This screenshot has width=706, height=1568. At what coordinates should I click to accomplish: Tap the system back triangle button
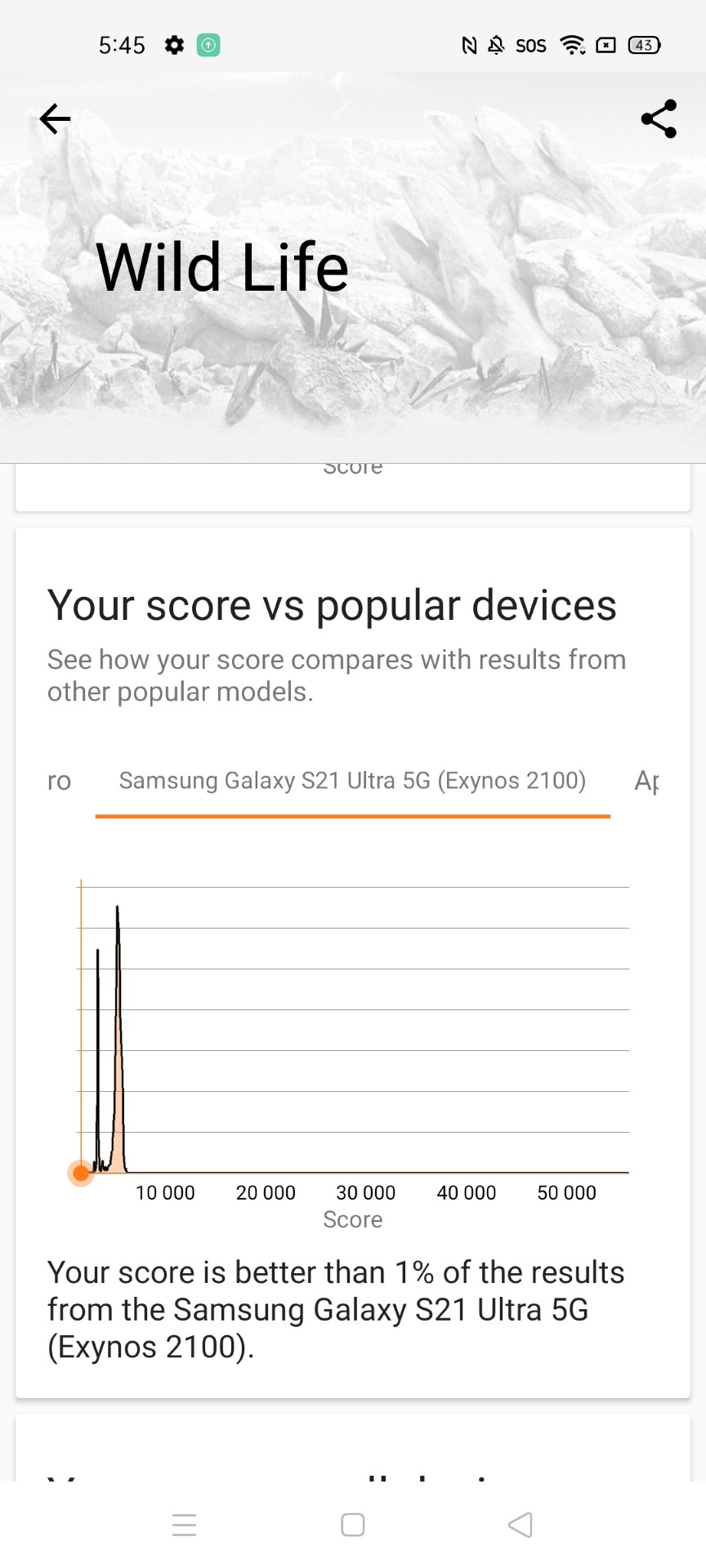(521, 1525)
